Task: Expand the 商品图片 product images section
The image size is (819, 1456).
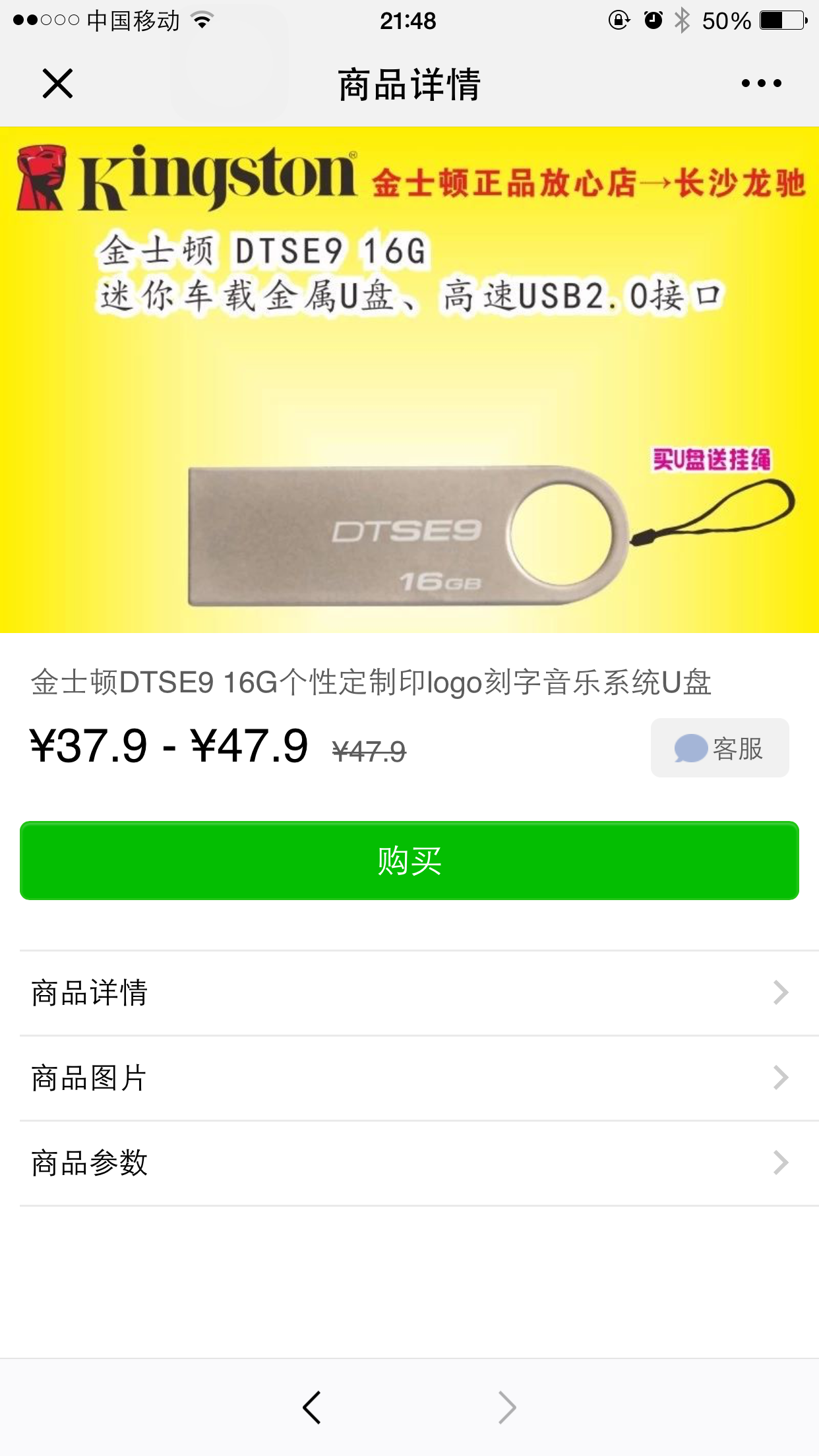Action: coord(409,1077)
